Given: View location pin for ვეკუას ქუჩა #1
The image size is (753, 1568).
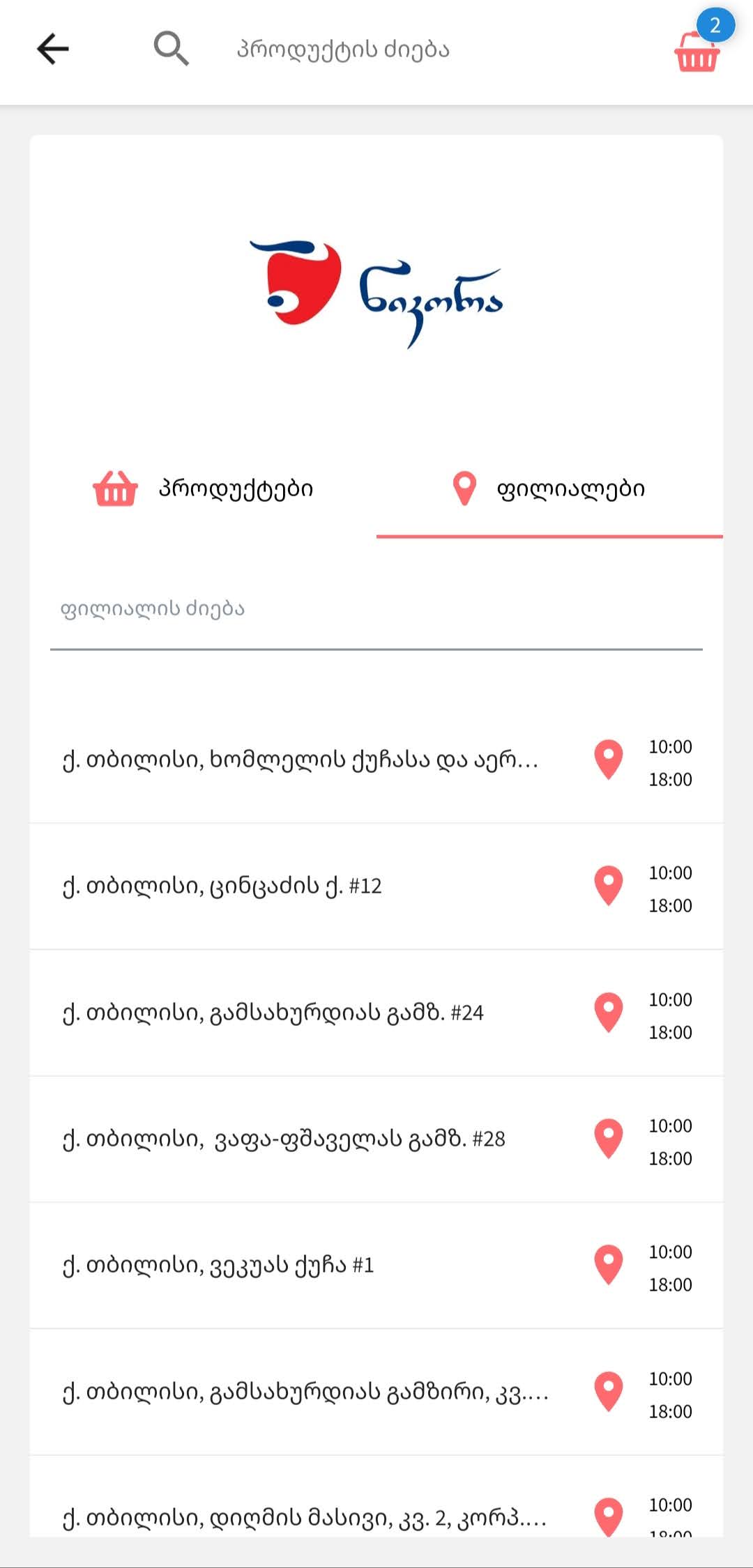Looking at the screenshot, I should click(x=608, y=1265).
